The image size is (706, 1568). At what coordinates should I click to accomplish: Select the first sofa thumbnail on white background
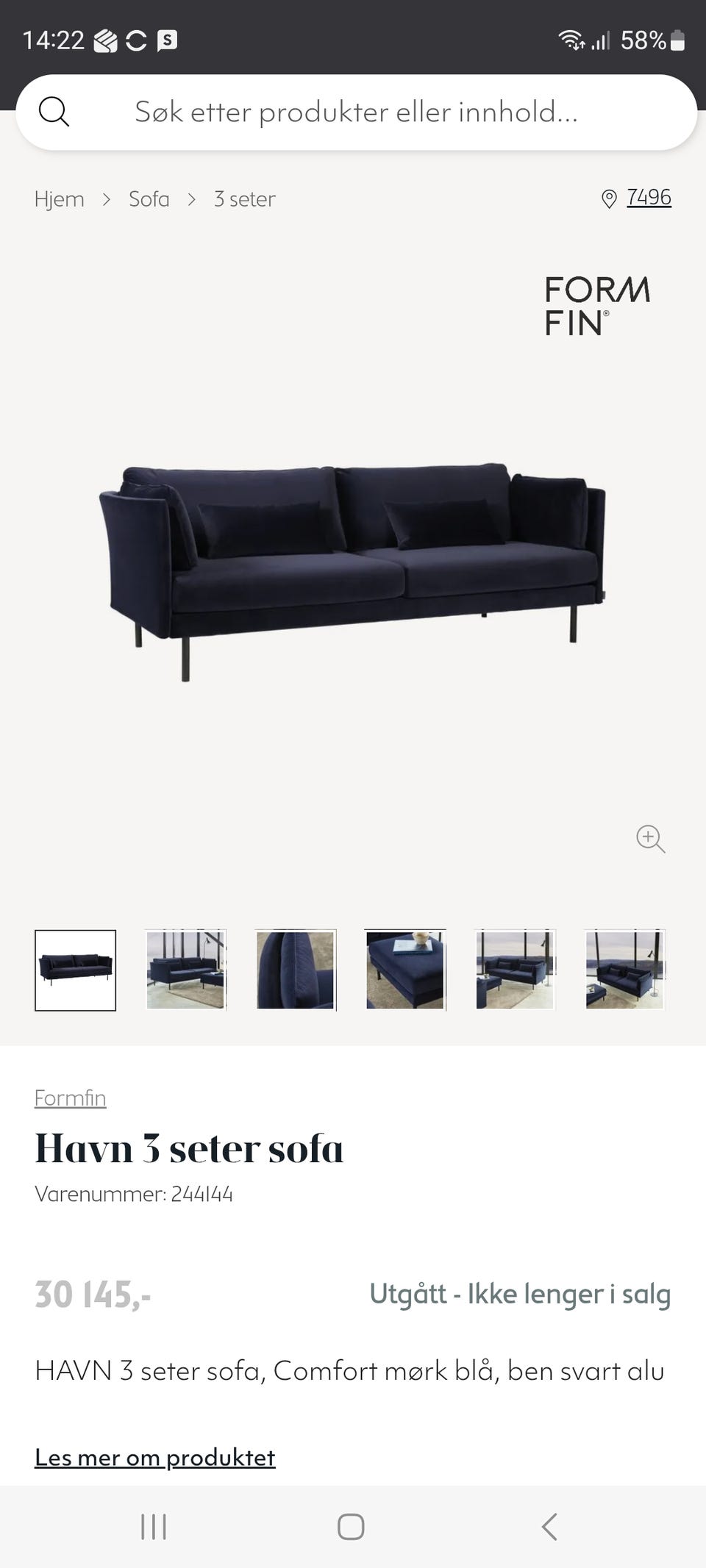[x=75, y=970]
